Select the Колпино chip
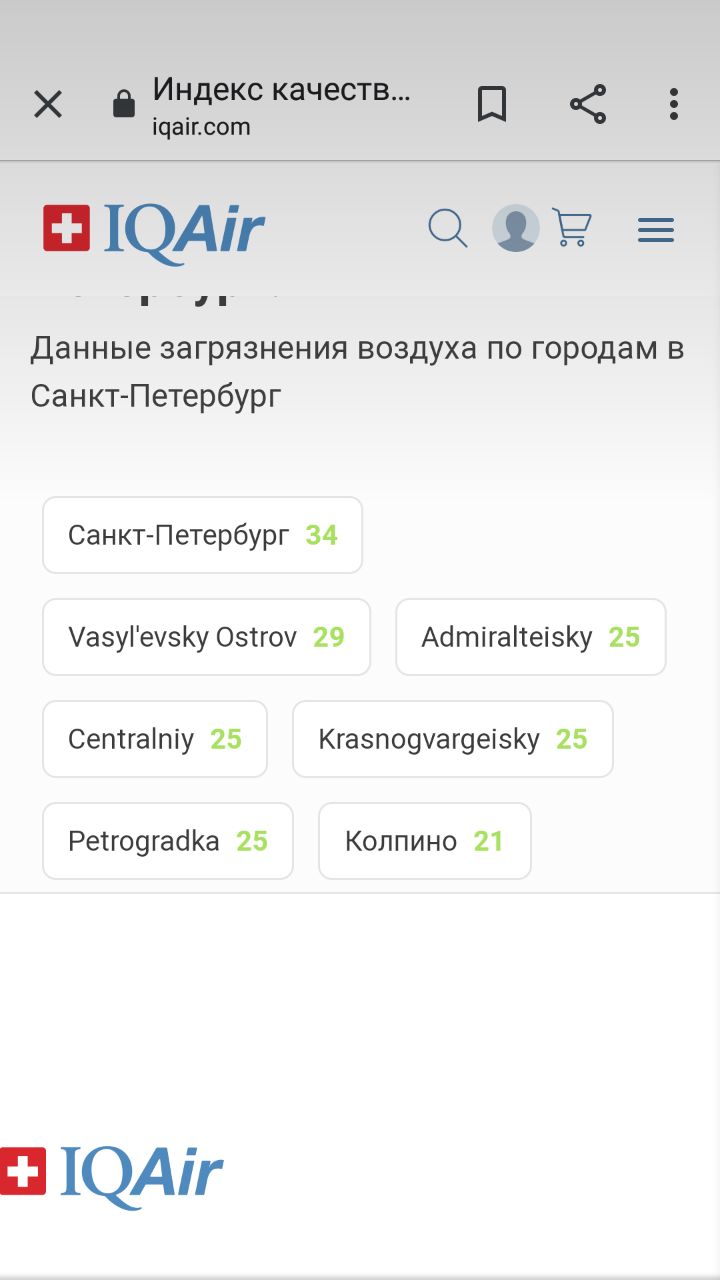The image size is (720, 1280). pos(425,841)
